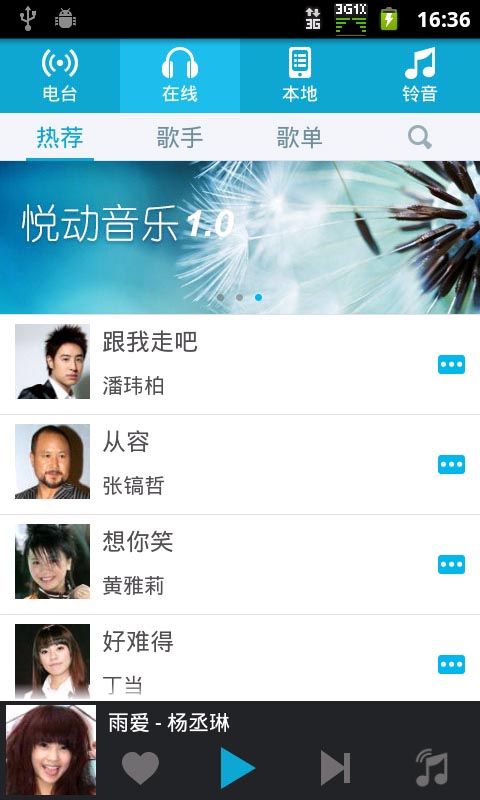Open the 本地 local music tab
The height and width of the screenshot is (800, 480).
tap(300, 76)
